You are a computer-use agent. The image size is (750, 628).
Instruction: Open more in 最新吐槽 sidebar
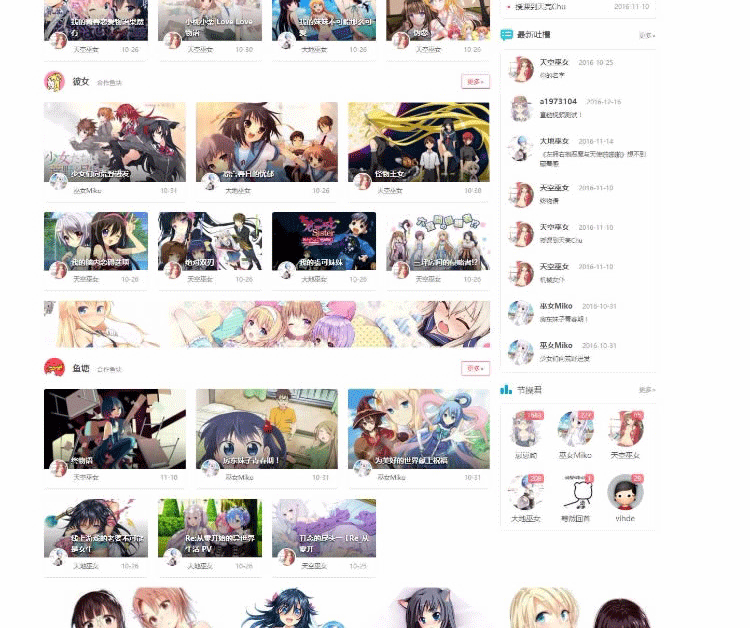point(647,35)
